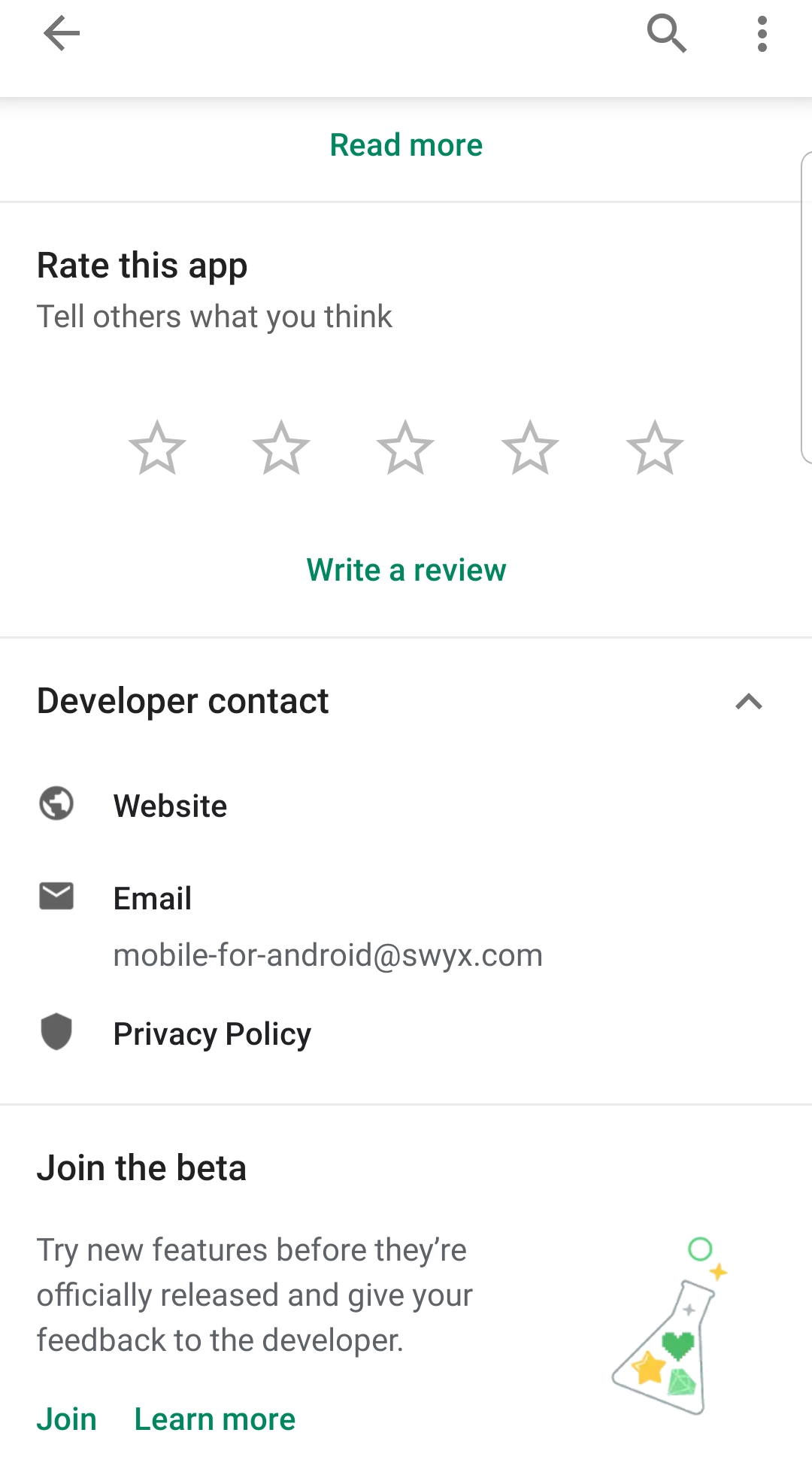
Task: Open the three-dot overflow menu
Action: click(x=762, y=34)
